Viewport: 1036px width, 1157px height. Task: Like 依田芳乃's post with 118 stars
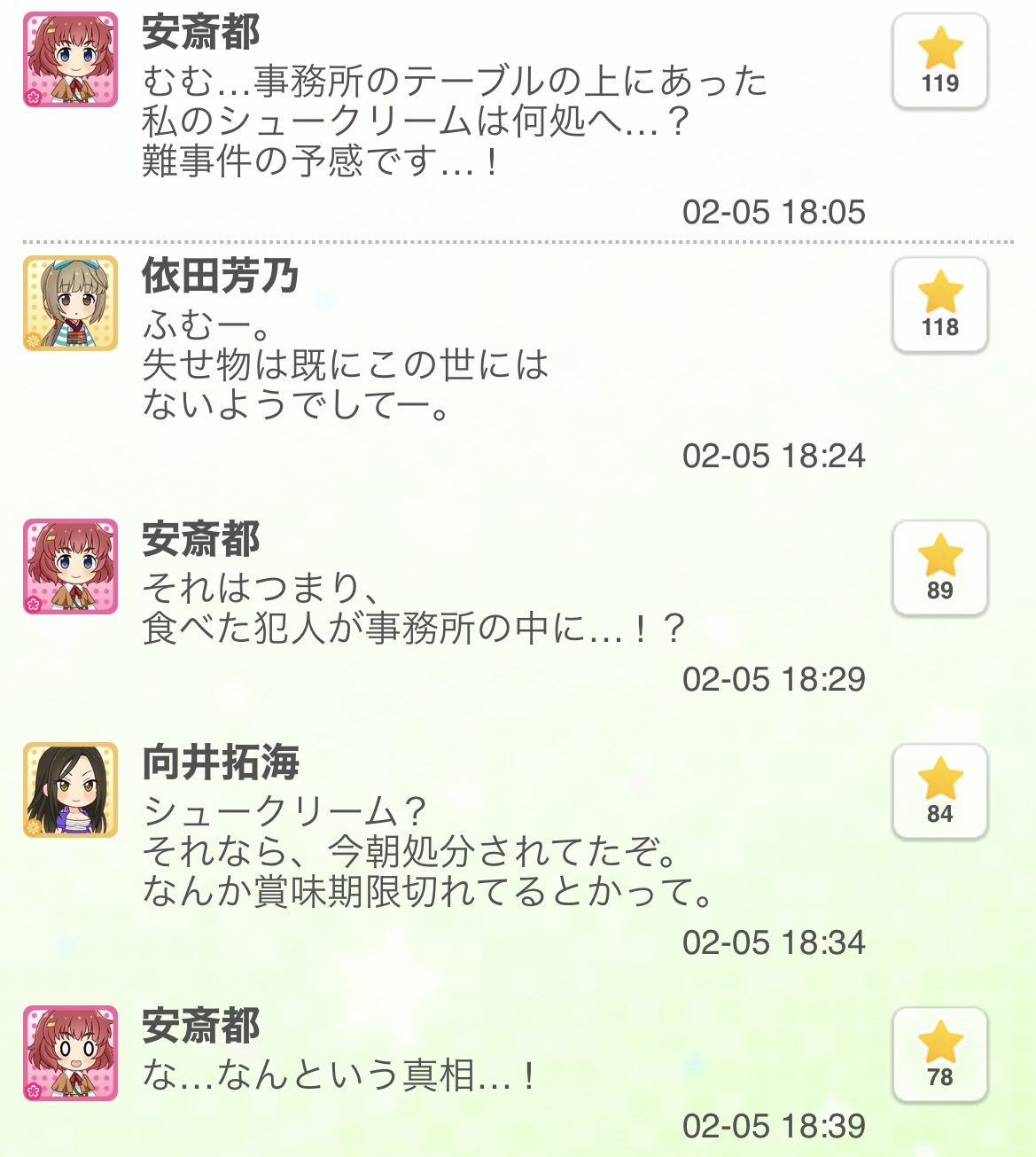939,305
